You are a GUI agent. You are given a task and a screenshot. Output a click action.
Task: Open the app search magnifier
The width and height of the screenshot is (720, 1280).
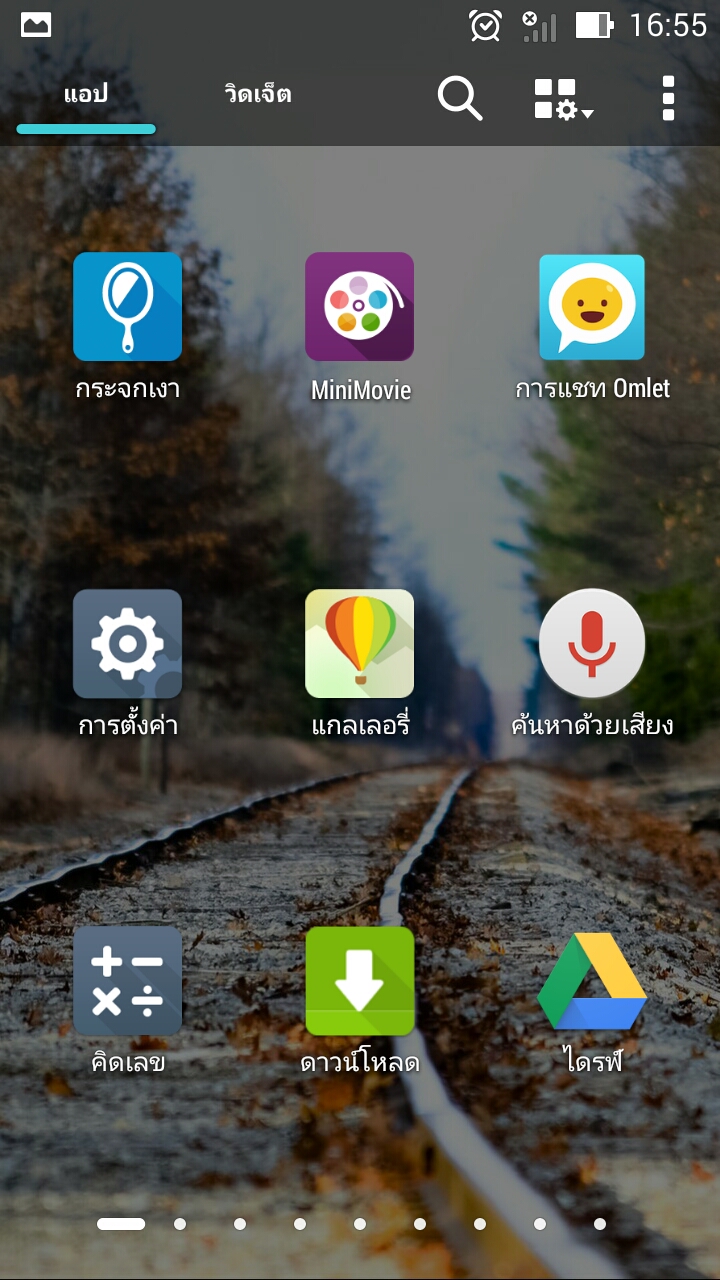pos(460,98)
